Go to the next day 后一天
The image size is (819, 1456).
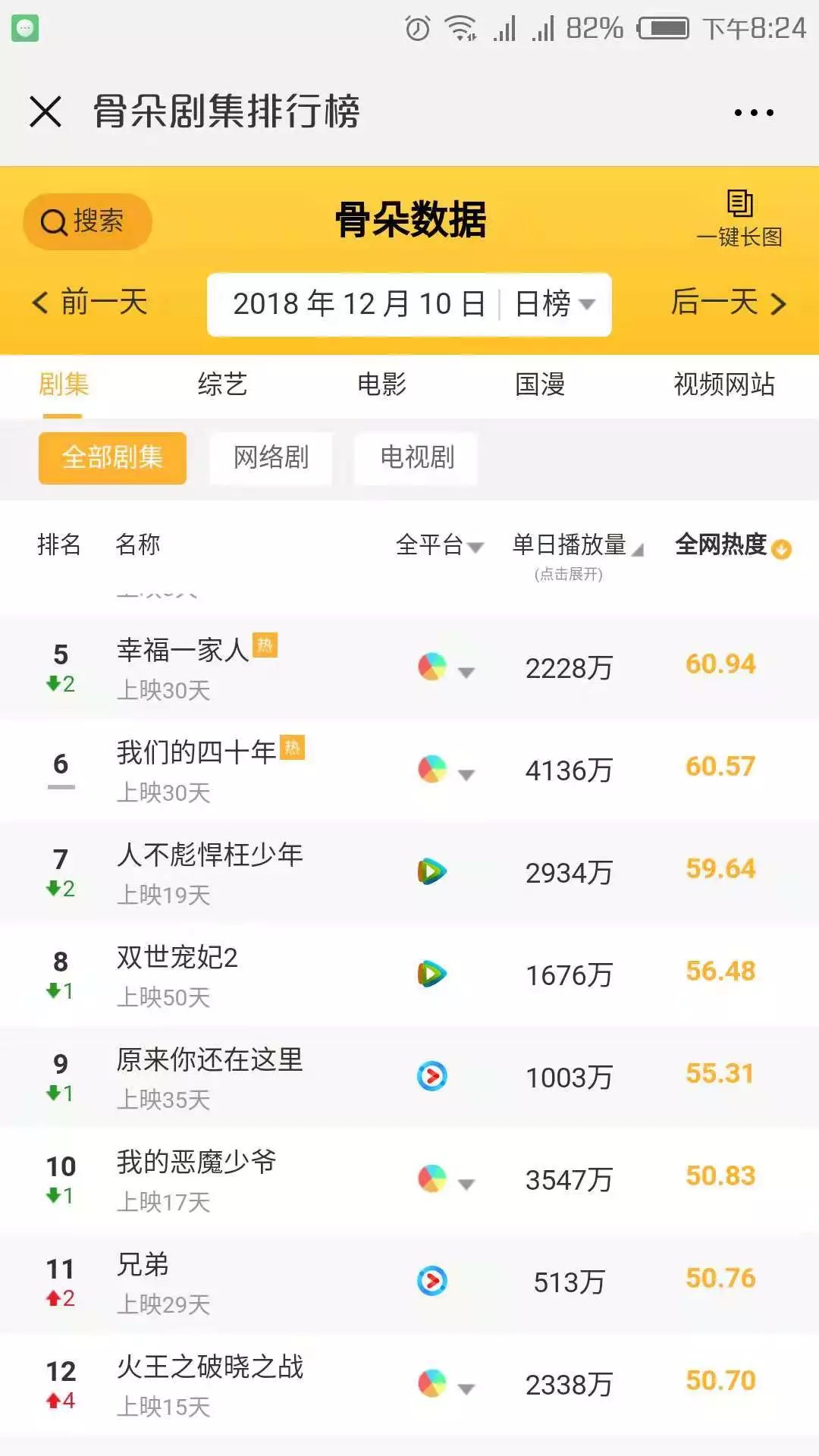coord(728,303)
